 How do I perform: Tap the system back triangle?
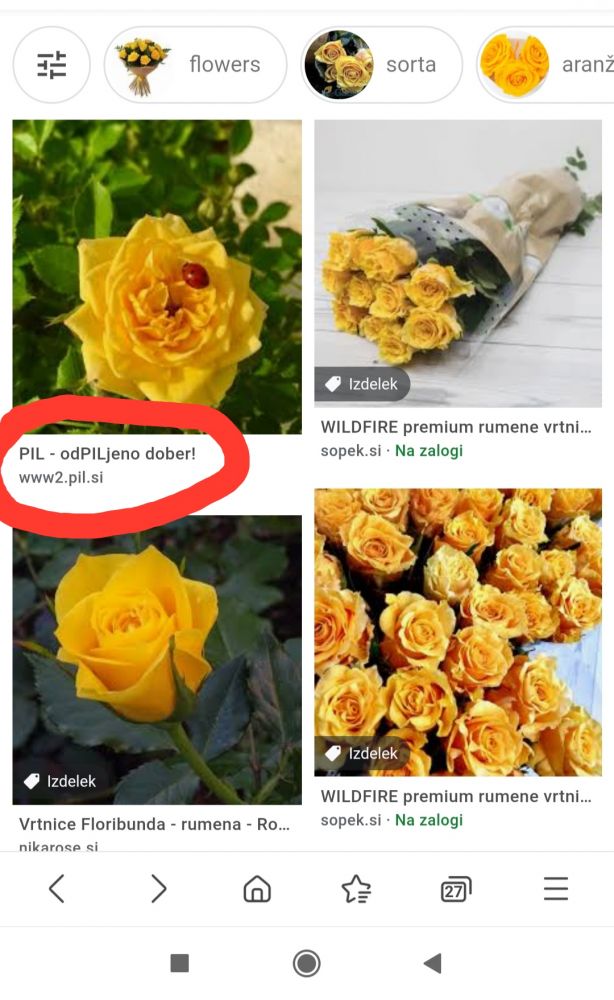coord(432,963)
